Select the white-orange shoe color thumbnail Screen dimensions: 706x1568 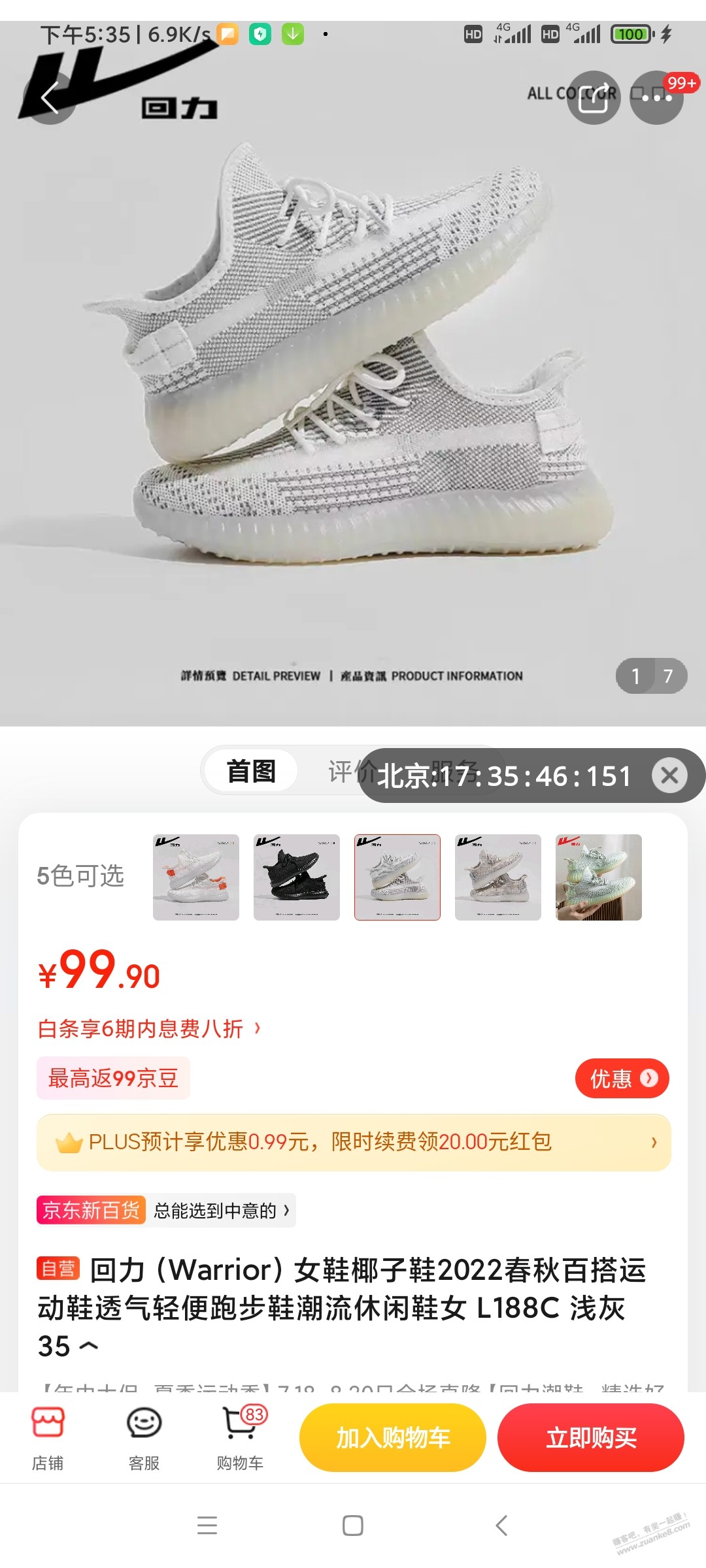tap(196, 877)
